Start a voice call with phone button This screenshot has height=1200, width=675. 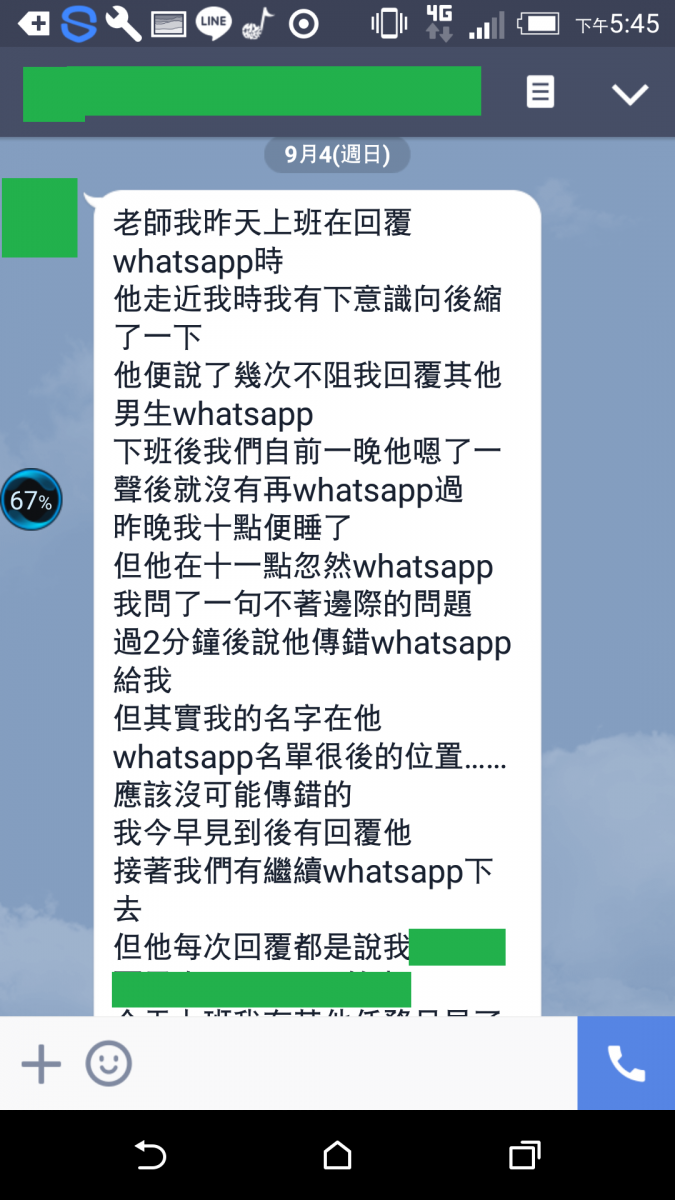coord(626,1064)
